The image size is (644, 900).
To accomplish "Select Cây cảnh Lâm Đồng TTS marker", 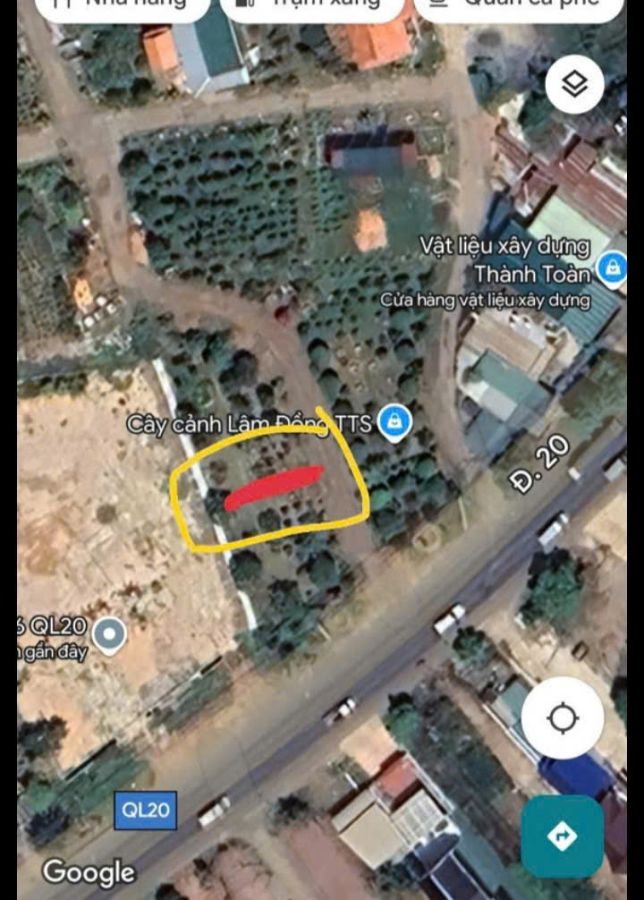I will pyautogui.click(x=395, y=423).
